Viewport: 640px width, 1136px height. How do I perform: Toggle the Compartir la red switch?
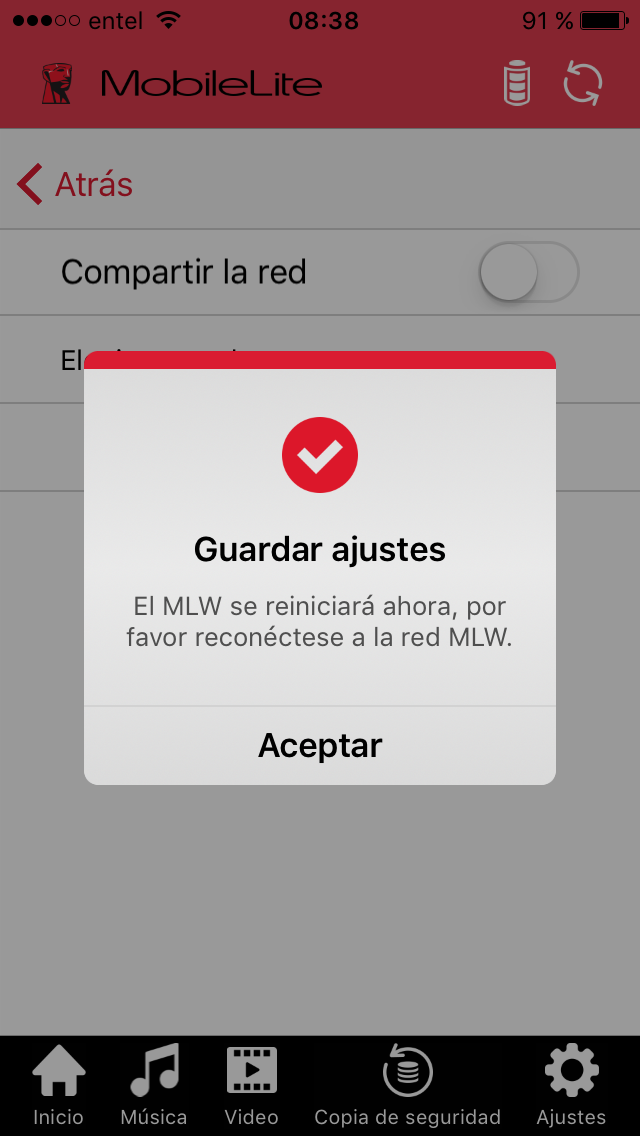(529, 272)
